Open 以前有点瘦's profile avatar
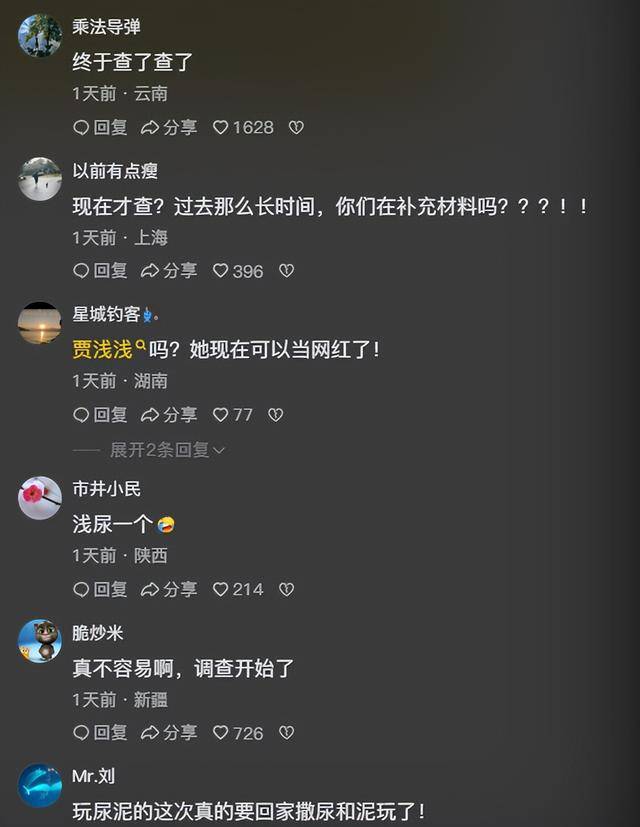Viewport: 640px width, 827px height. [x=40, y=180]
